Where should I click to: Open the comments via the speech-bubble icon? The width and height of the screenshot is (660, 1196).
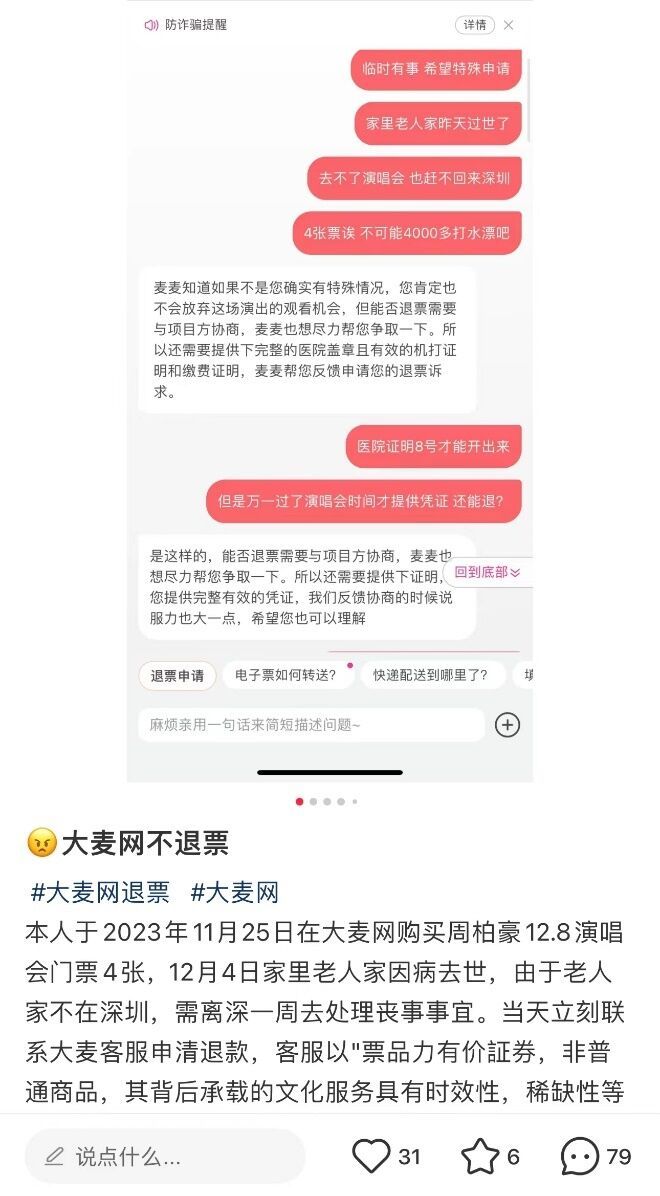[x=580, y=1156]
